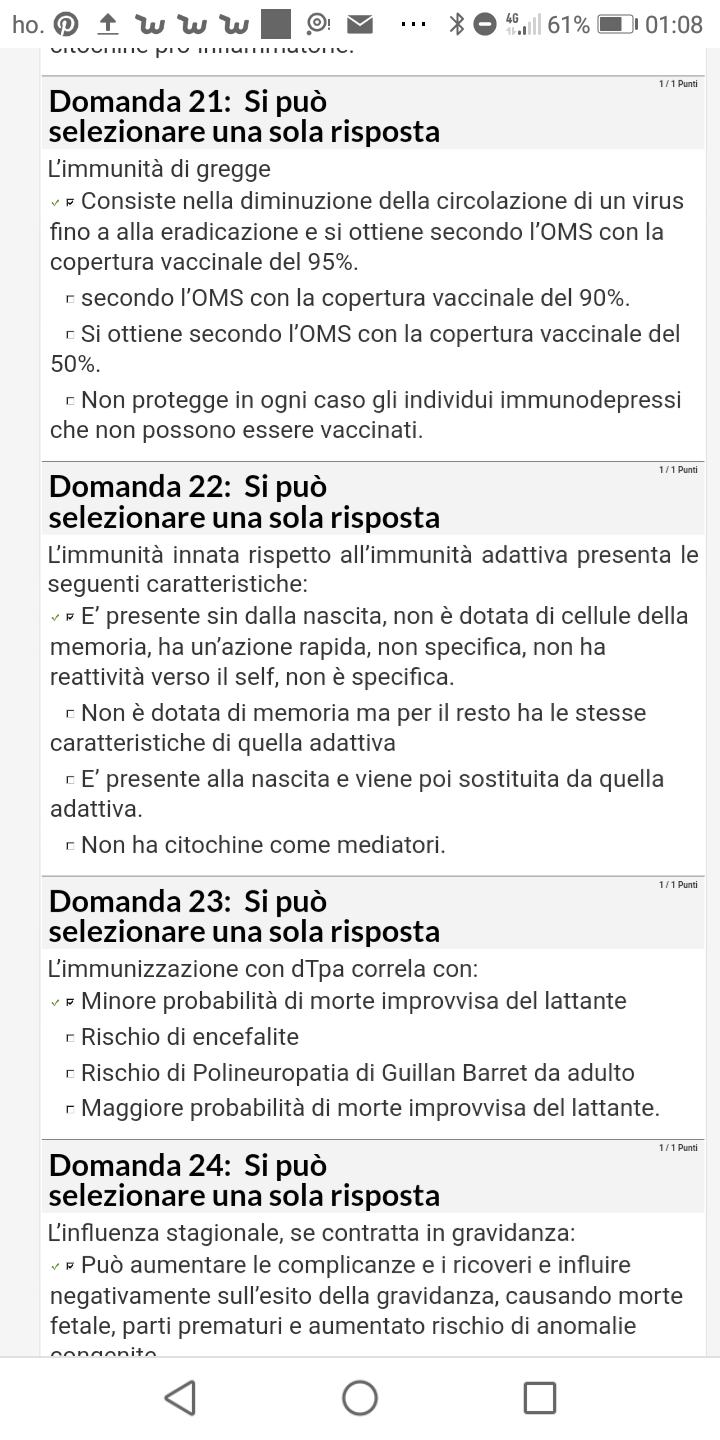Image resolution: width=720 pixels, height=1440 pixels.
Task: Select 'viene poi sostituita da quella adattiva' checkbox
Action: click(x=70, y=780)
